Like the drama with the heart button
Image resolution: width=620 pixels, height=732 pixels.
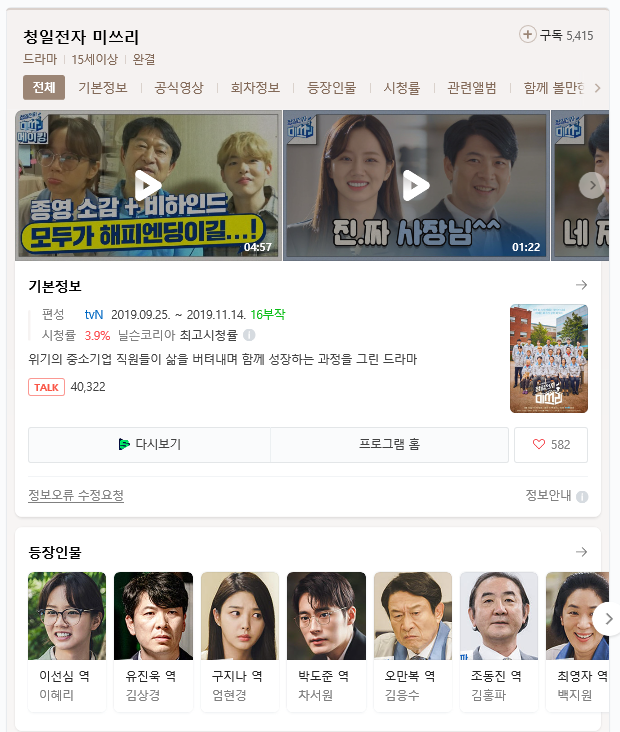pyautogui.click(x=551, y=445)
